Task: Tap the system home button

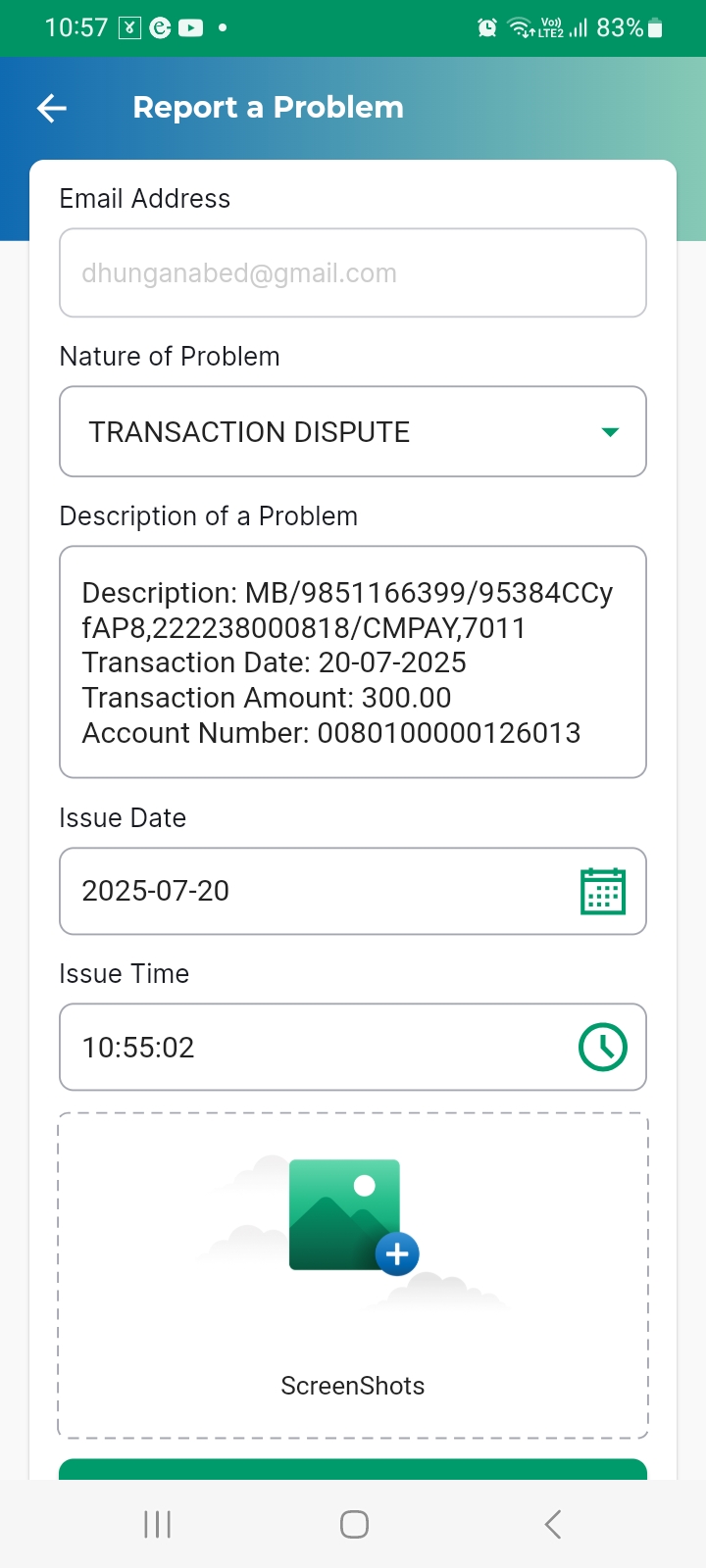Action: point(354,1524)
